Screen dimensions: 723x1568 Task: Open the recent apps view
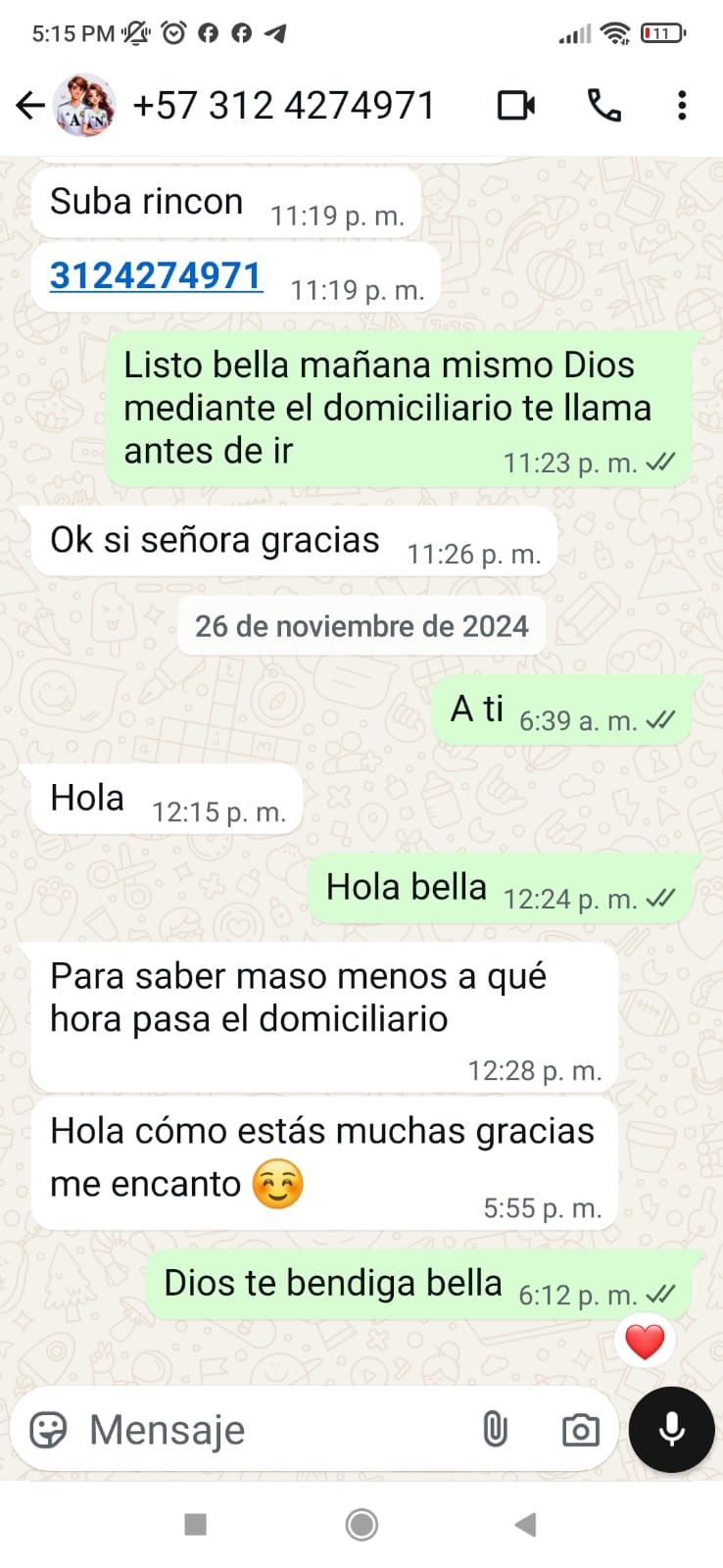click(196, 1524)
